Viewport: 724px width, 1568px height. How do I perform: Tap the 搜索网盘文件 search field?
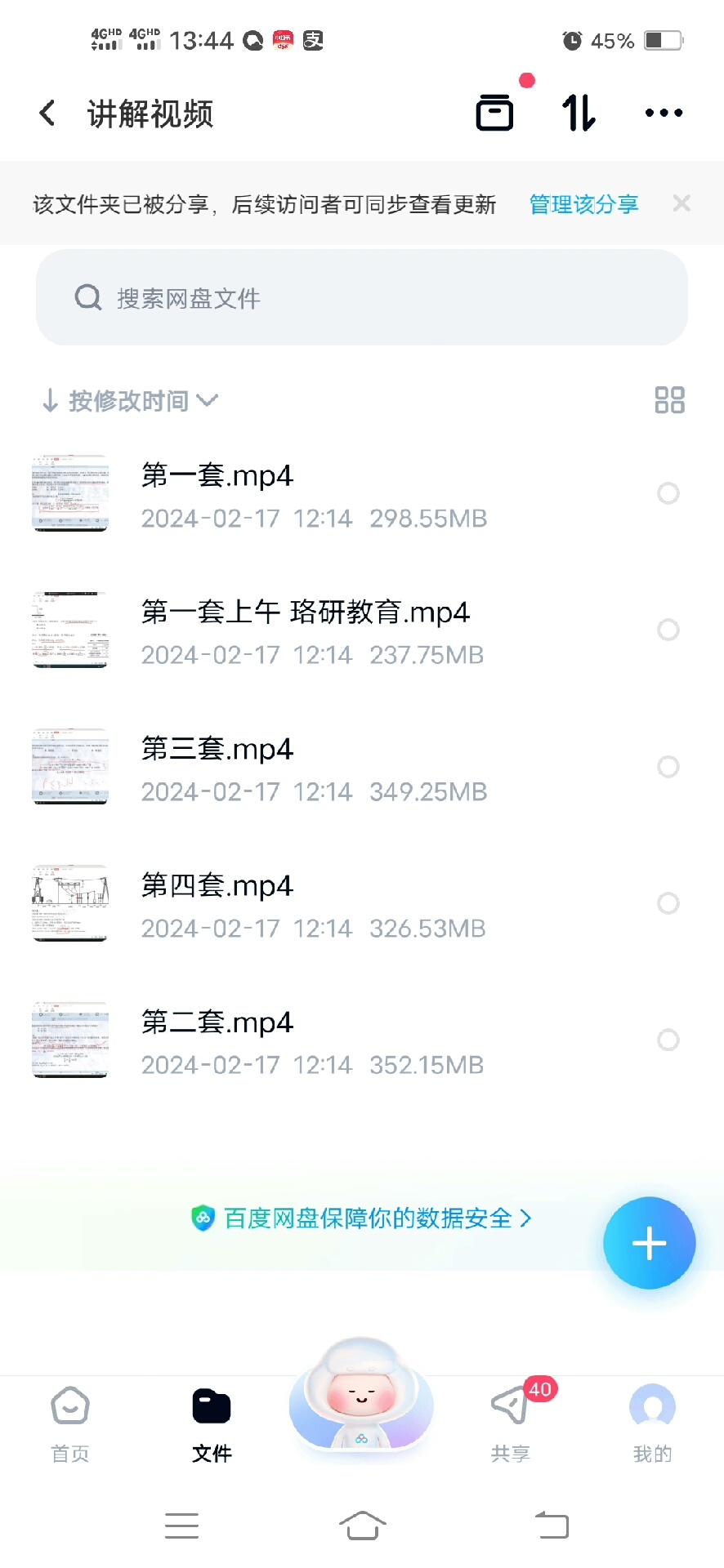(361, 298)
